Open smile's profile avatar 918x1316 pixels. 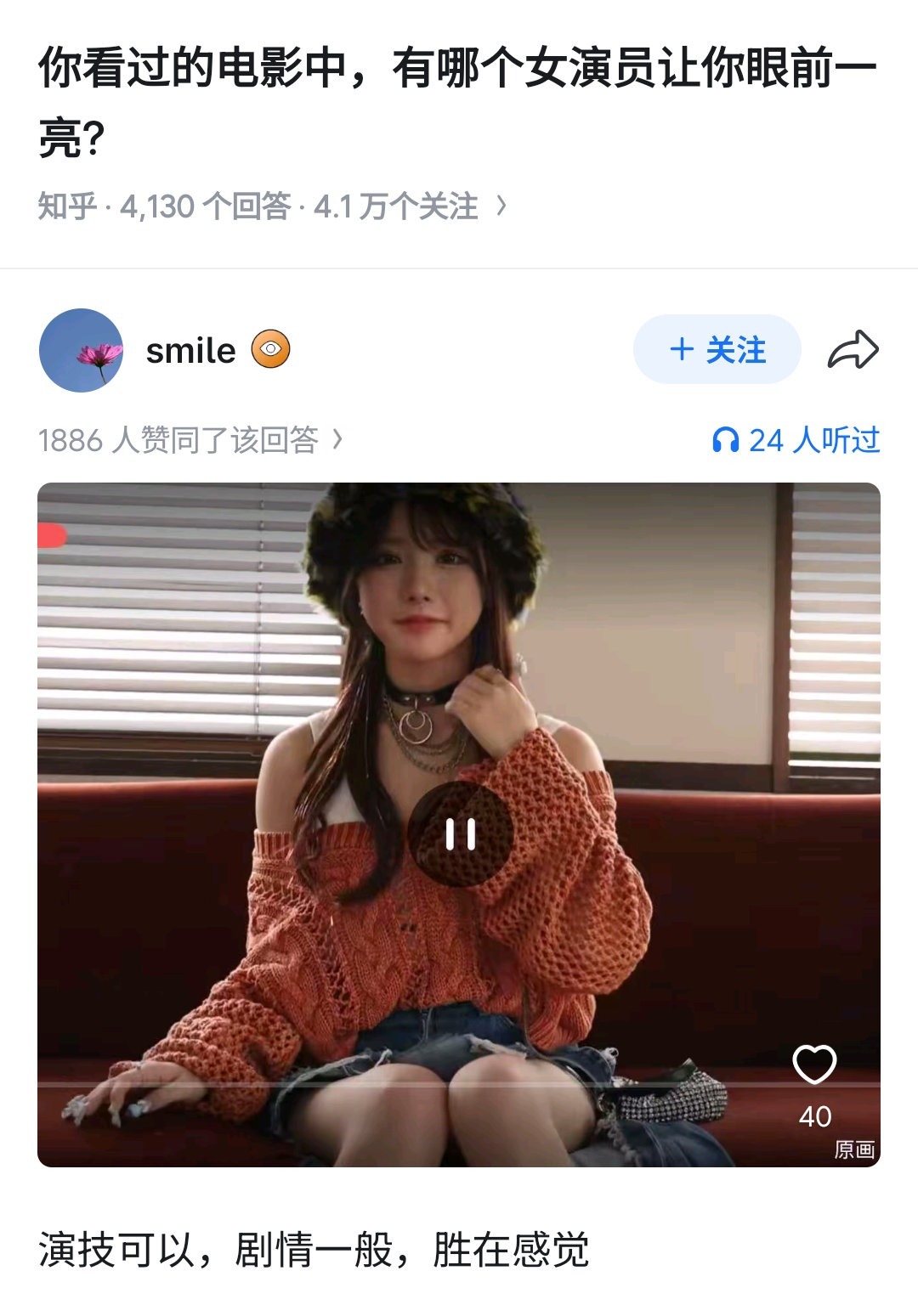82,350
